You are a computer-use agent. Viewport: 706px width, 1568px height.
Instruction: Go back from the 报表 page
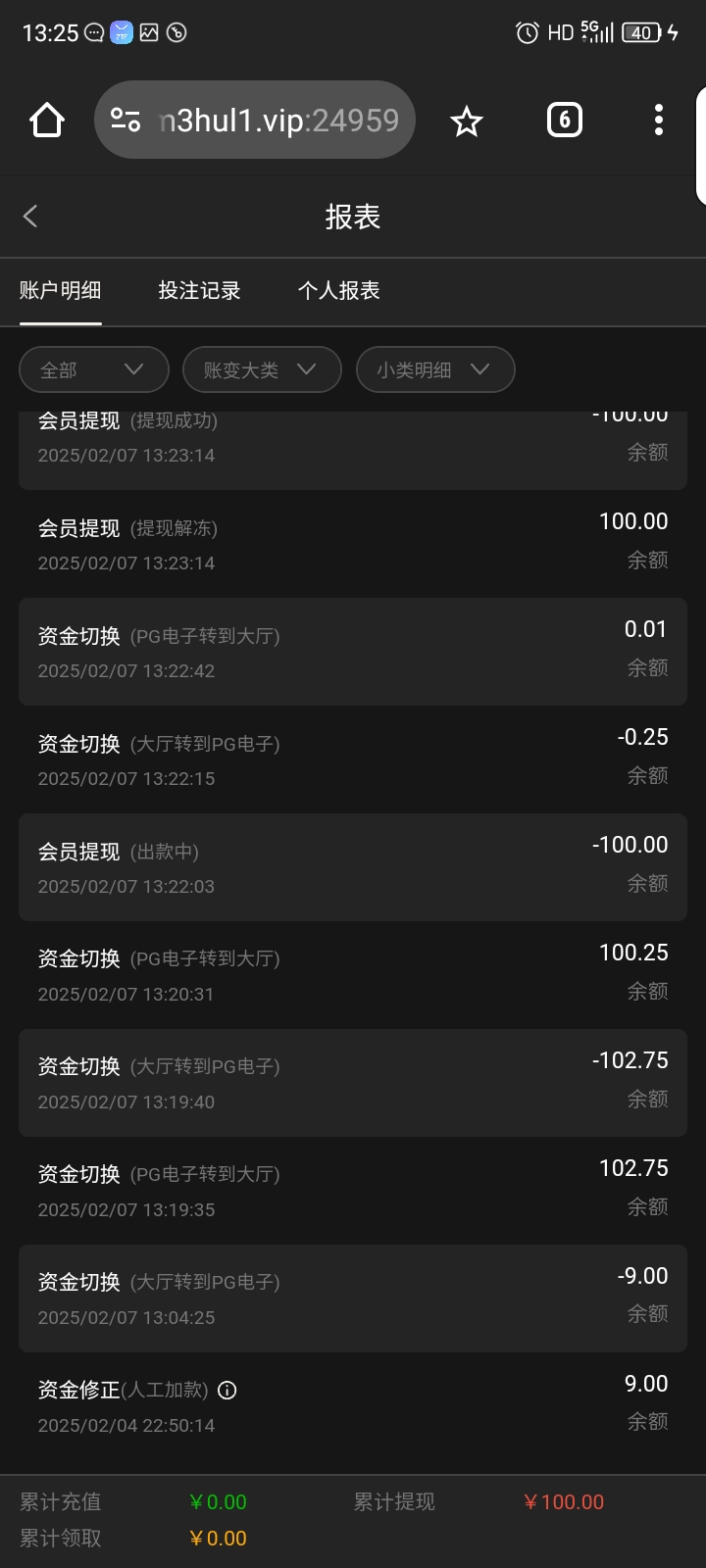click(30, 217)
